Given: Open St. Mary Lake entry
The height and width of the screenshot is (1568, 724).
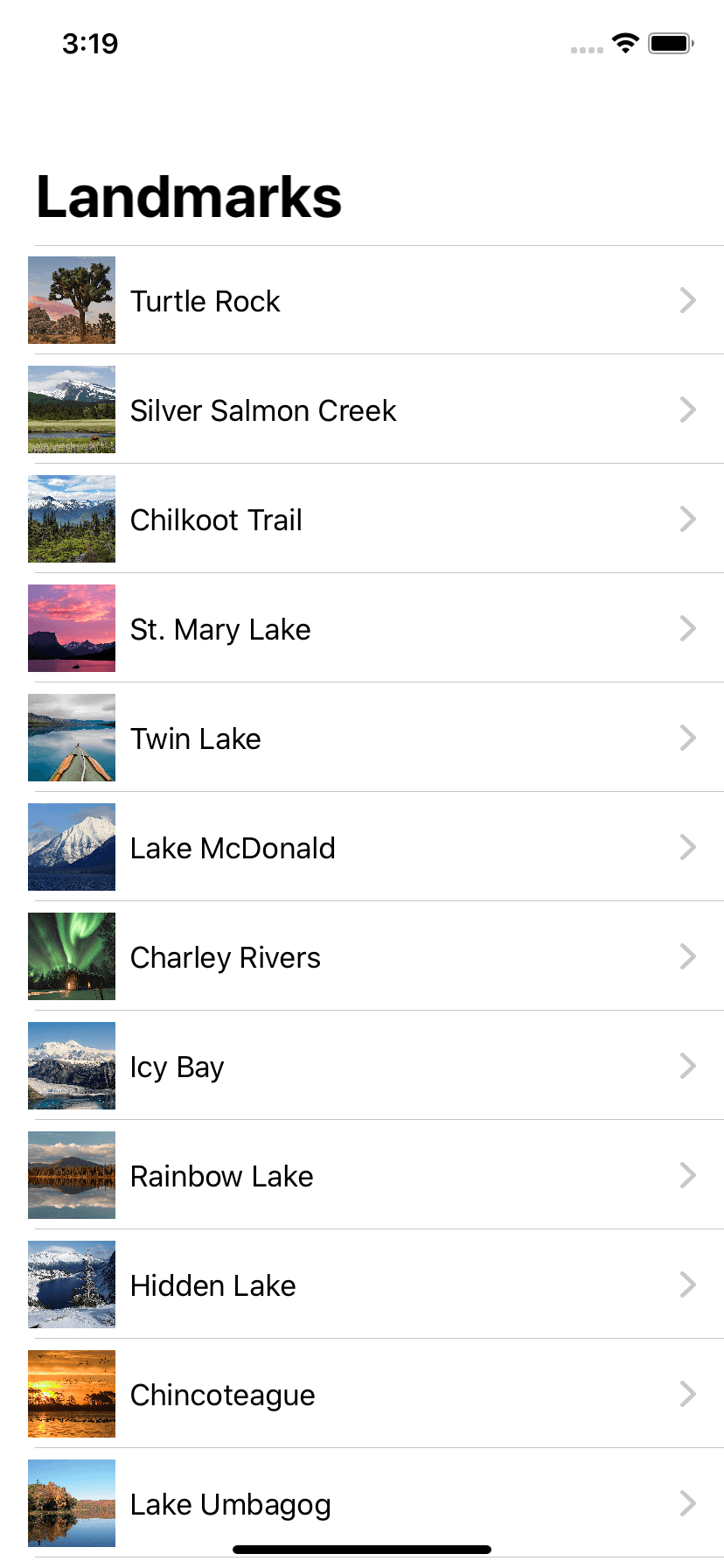Looking at the screenshot, I should tap(220, 629).
